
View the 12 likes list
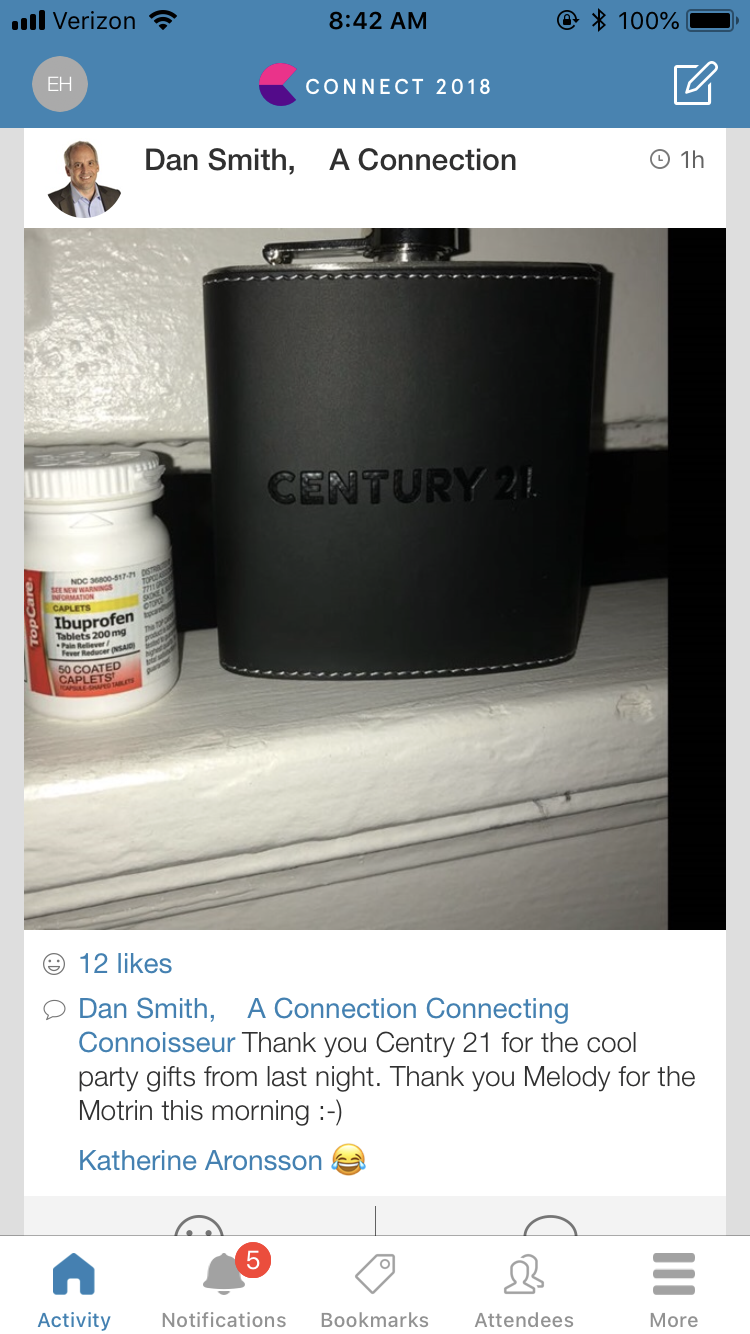pos(125,964)
